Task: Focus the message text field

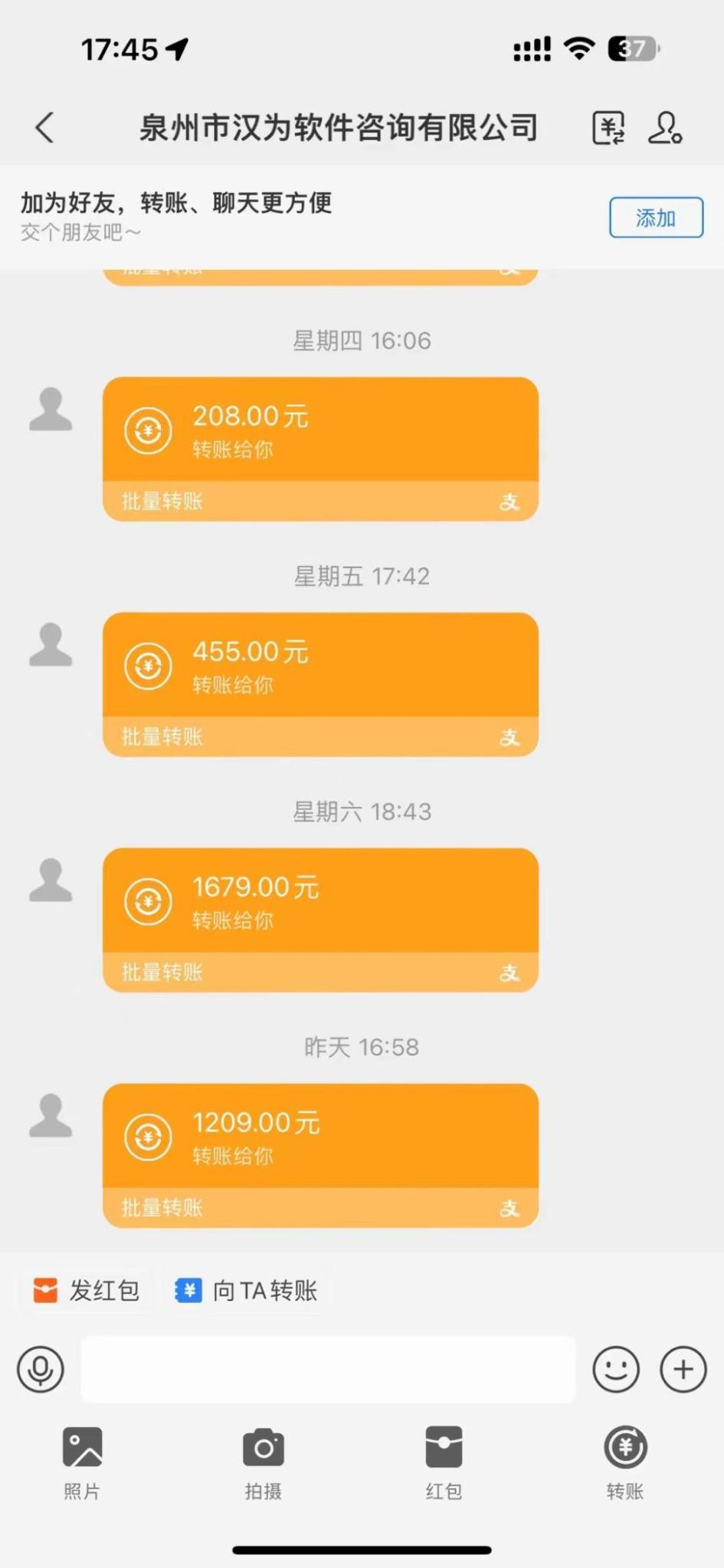Action: (x=328, y=1369)
